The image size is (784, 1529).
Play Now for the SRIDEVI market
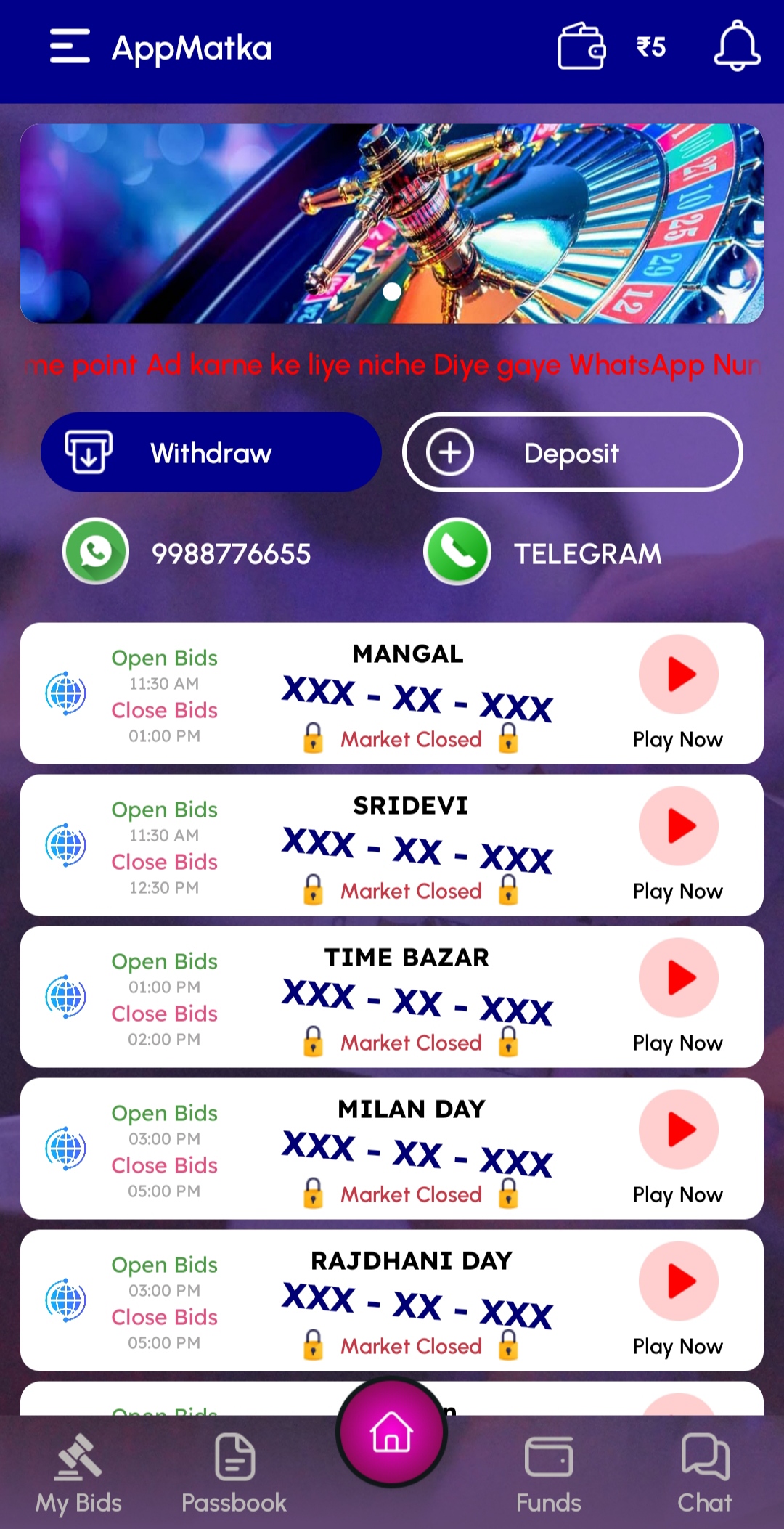(677, 825)
